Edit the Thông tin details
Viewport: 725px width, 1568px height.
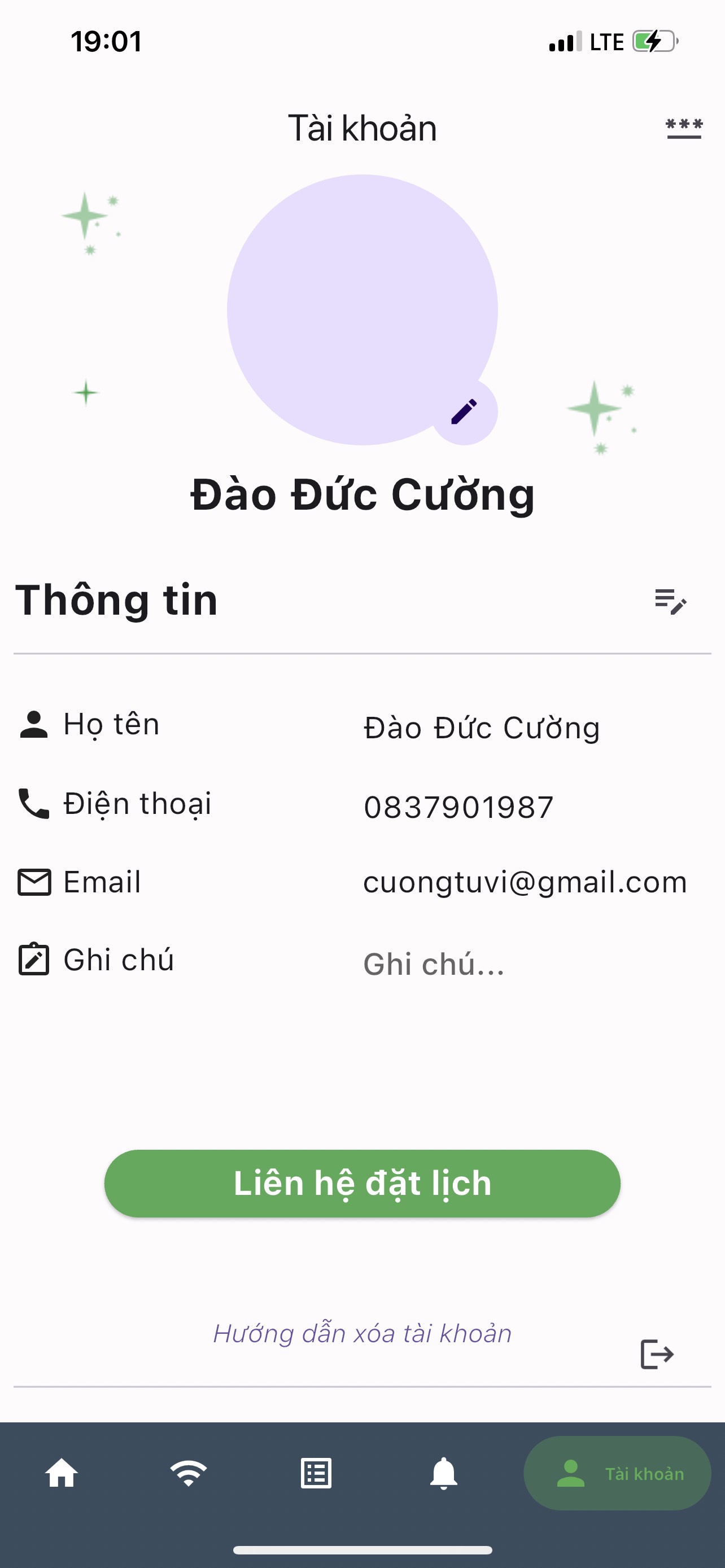(670, 601)
